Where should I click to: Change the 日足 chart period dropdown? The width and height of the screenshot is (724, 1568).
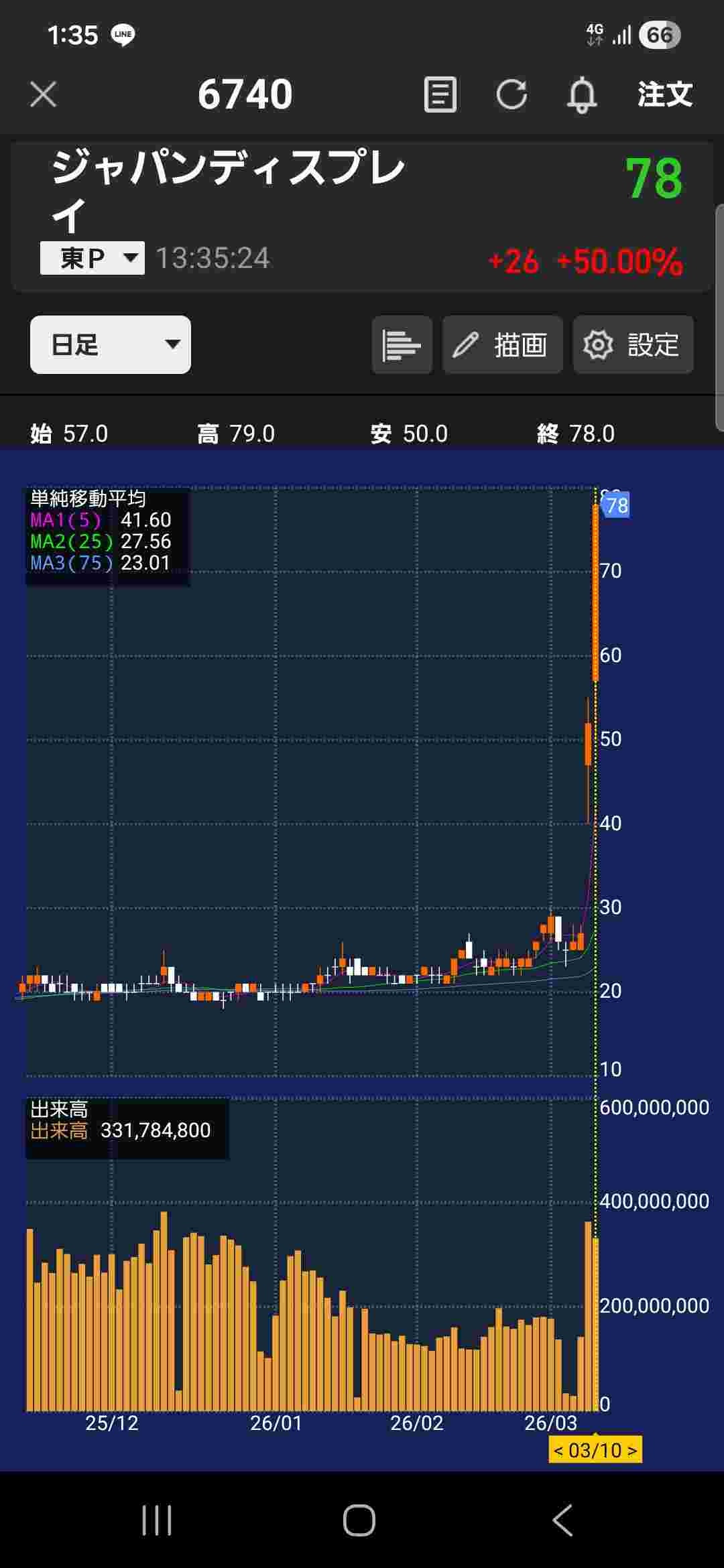[111, 344]
